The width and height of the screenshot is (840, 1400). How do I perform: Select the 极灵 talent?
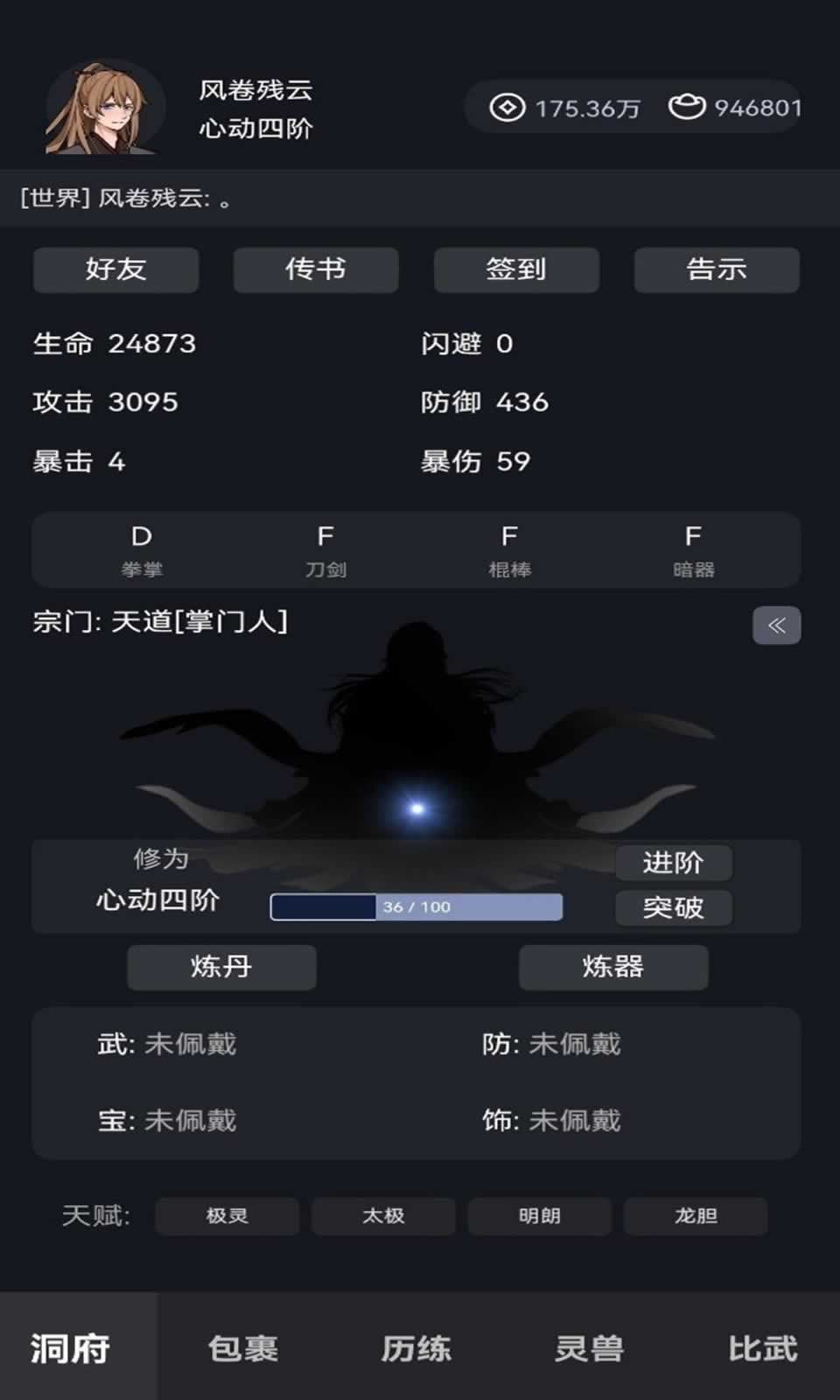click(x=226, y=1216)
